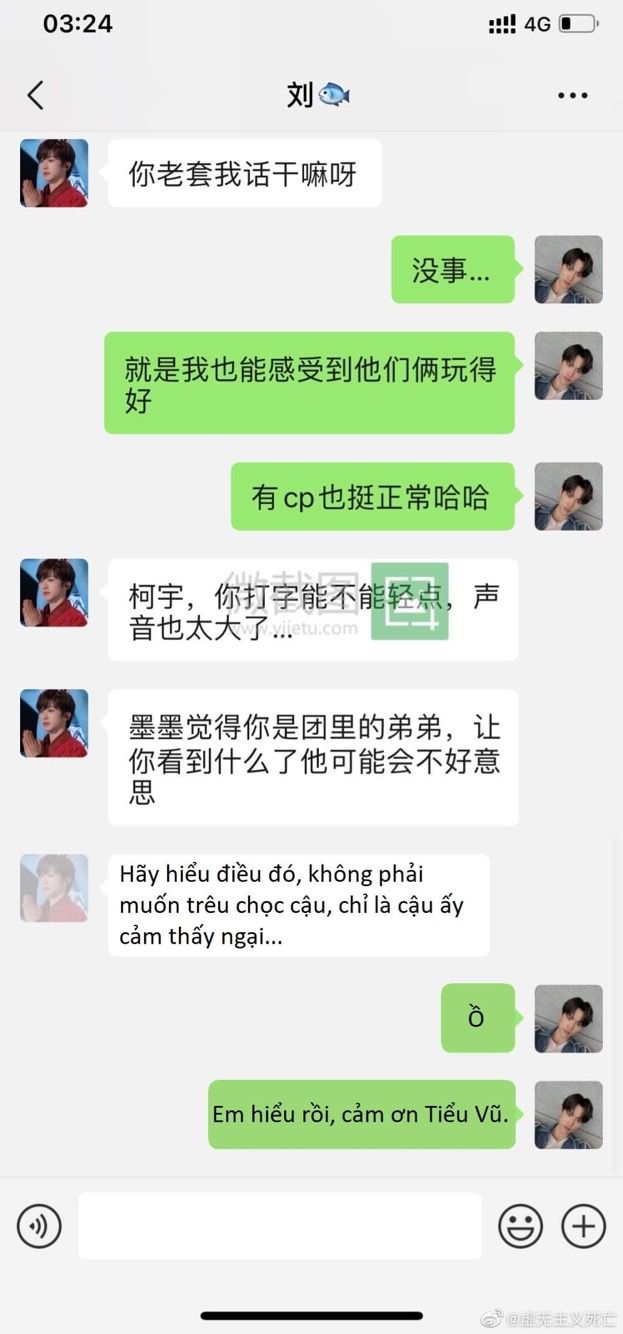Screen dimensions: 623x1334
Task: Open sender avatar beside 你老套我话干嘛呀
Action: (x=54, y=173)
